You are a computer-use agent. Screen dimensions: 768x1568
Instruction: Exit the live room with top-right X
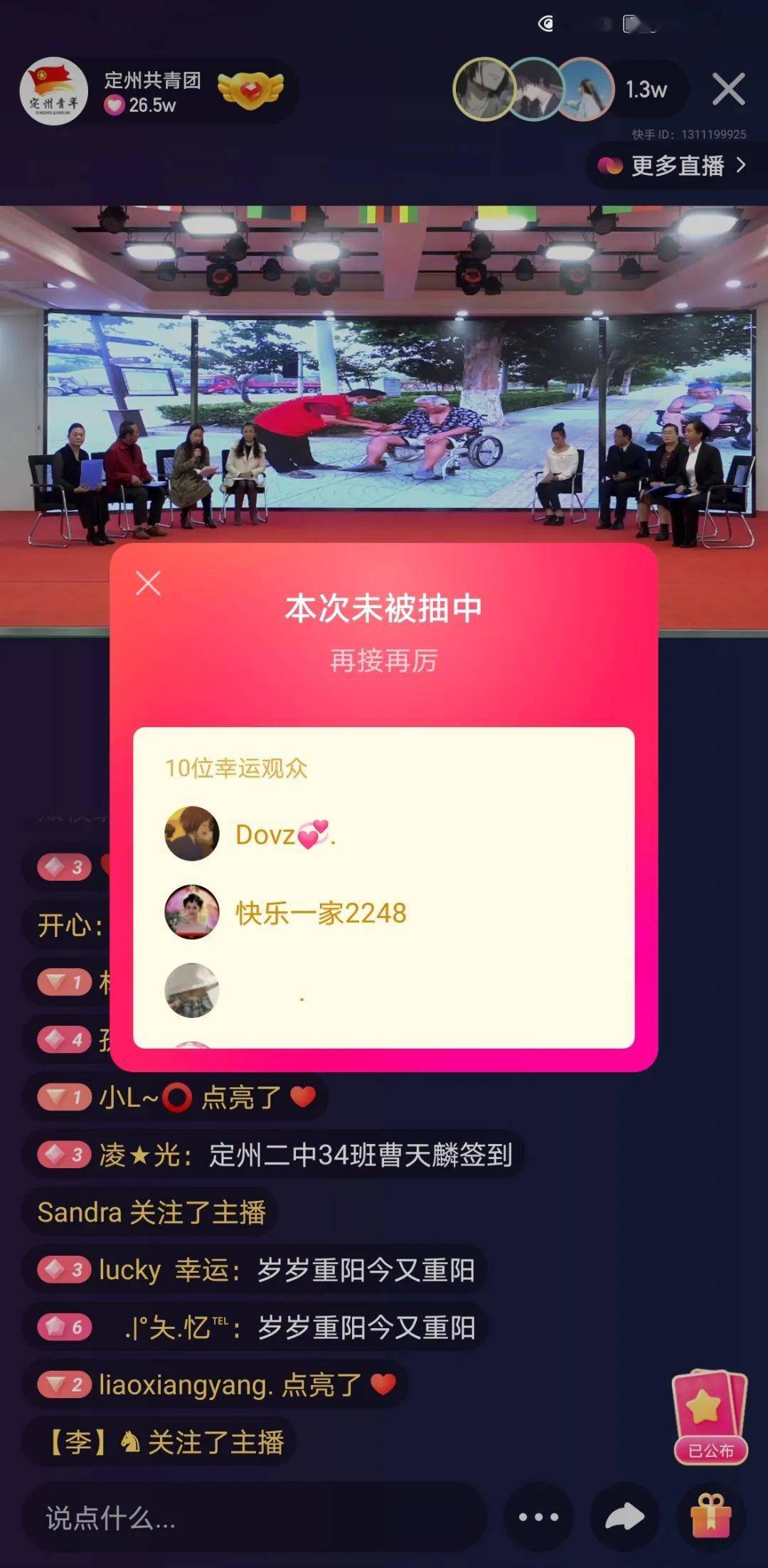727,87
